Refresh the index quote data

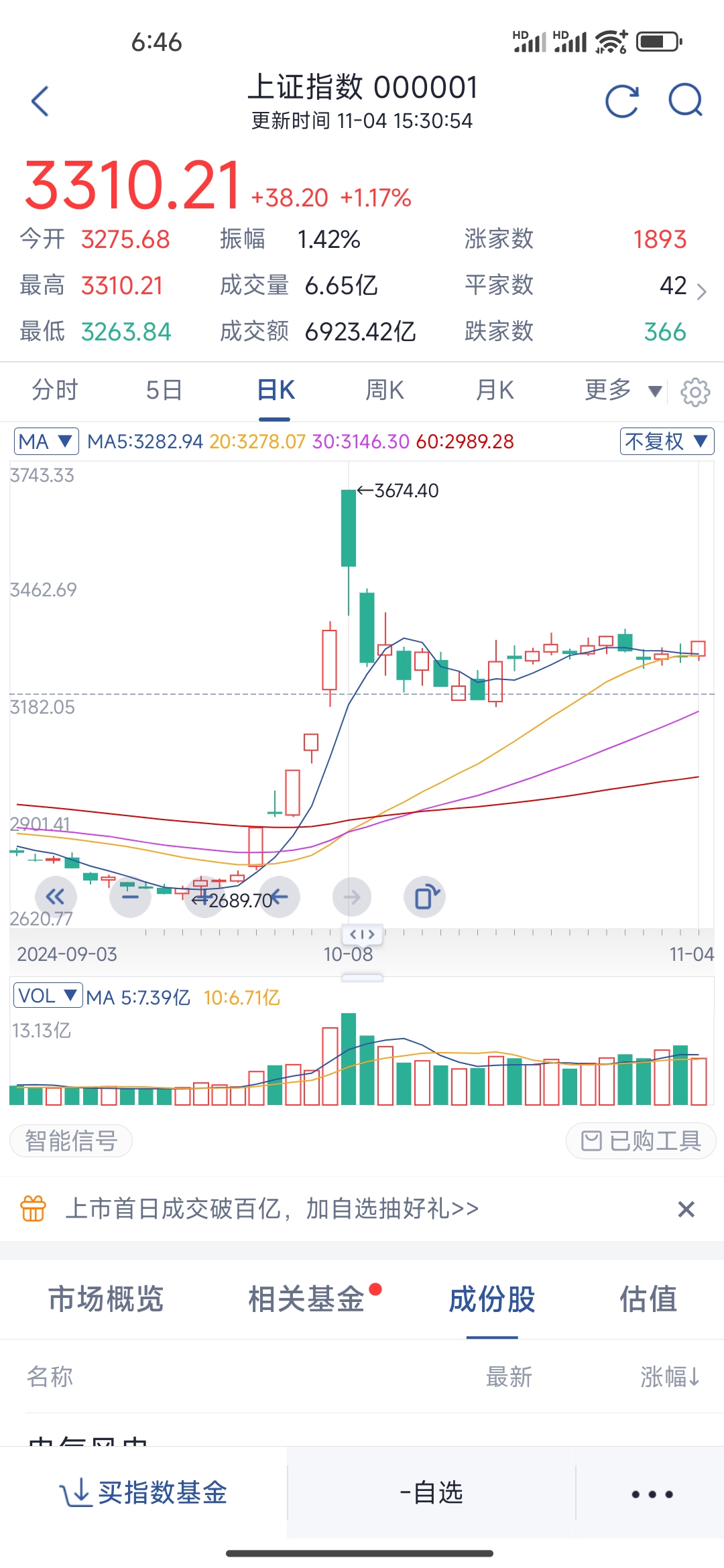[620, 102]
